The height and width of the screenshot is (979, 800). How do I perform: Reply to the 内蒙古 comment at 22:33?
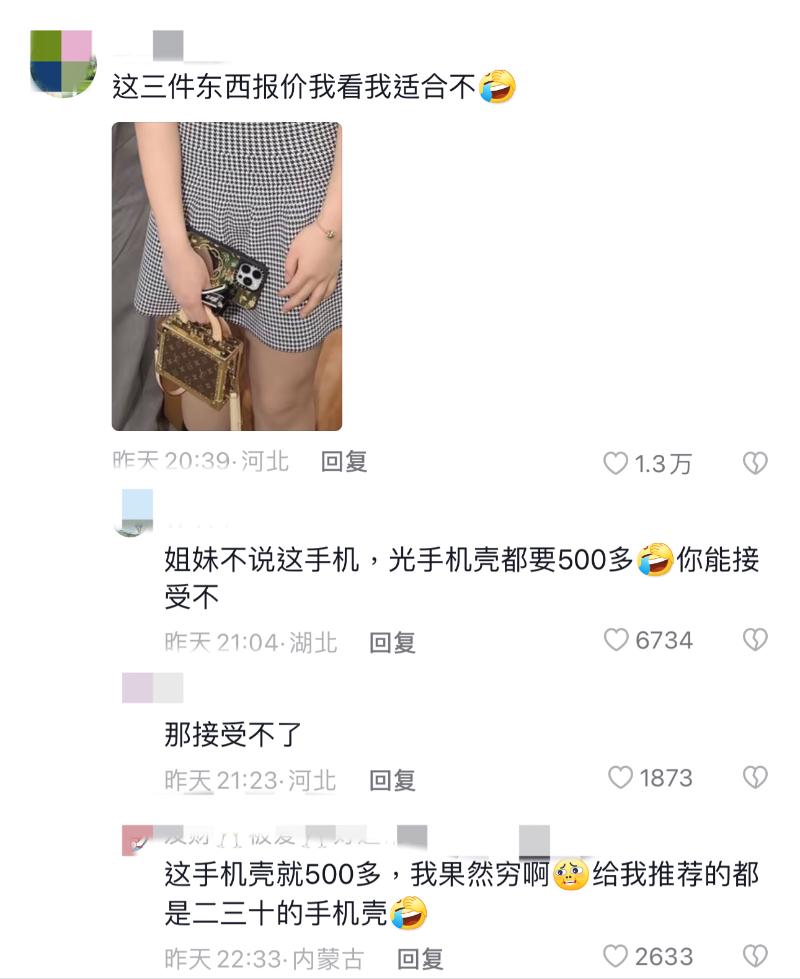pyautogui.click(x=420, y=959)
